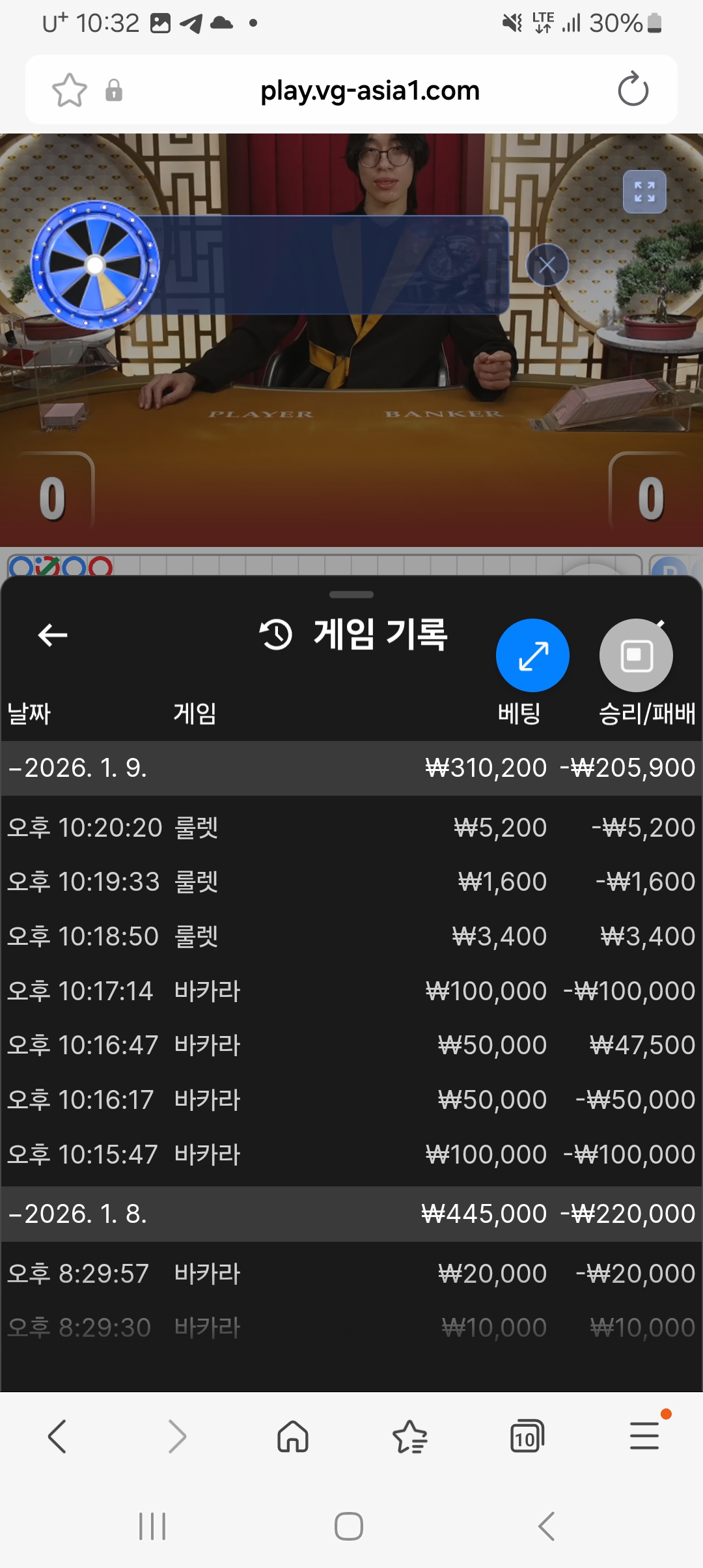Tap the blue expand arrows button

(532, 655)
